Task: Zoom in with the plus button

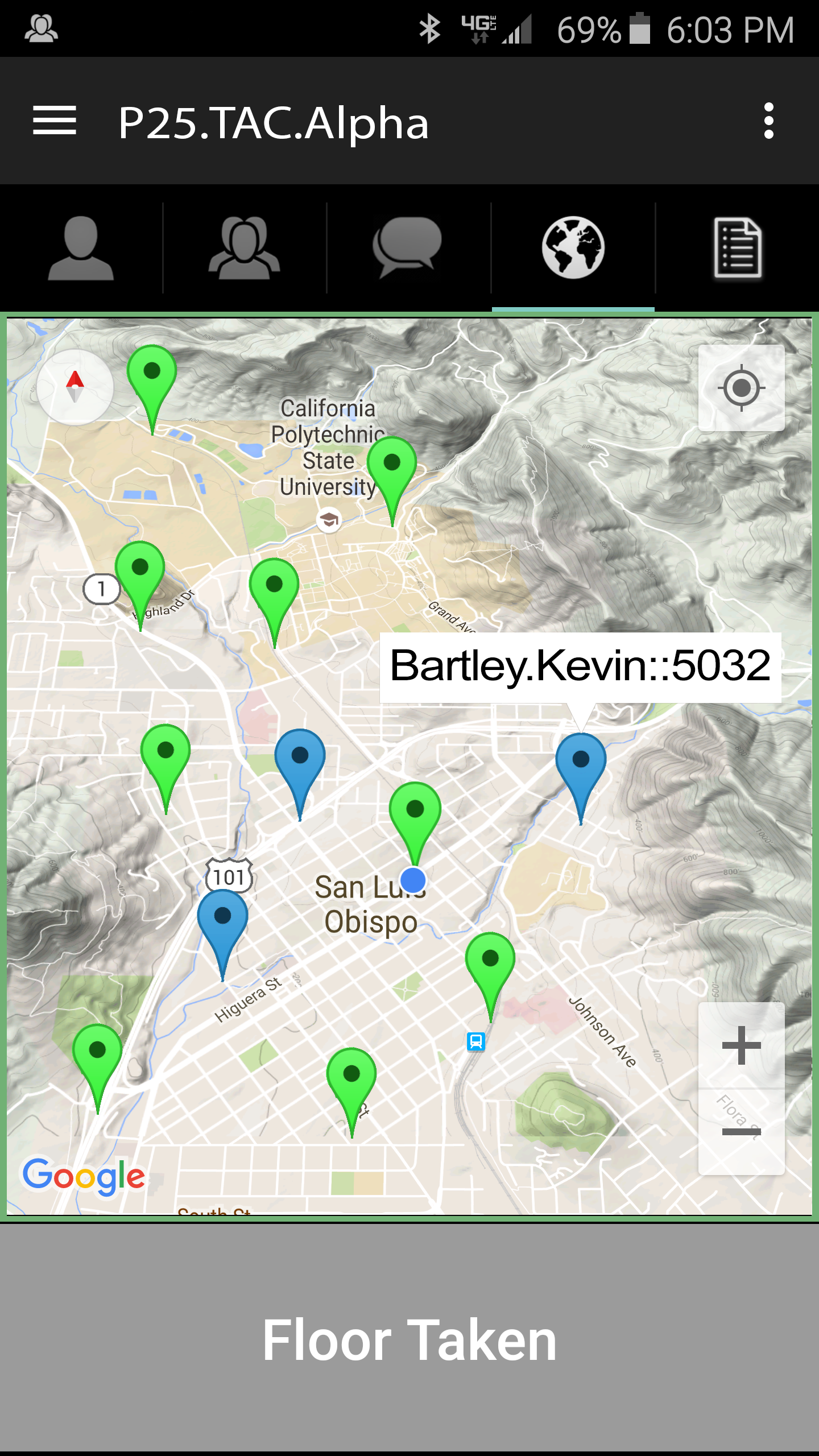Action: pyautogui.click(x=741, y=1045)
